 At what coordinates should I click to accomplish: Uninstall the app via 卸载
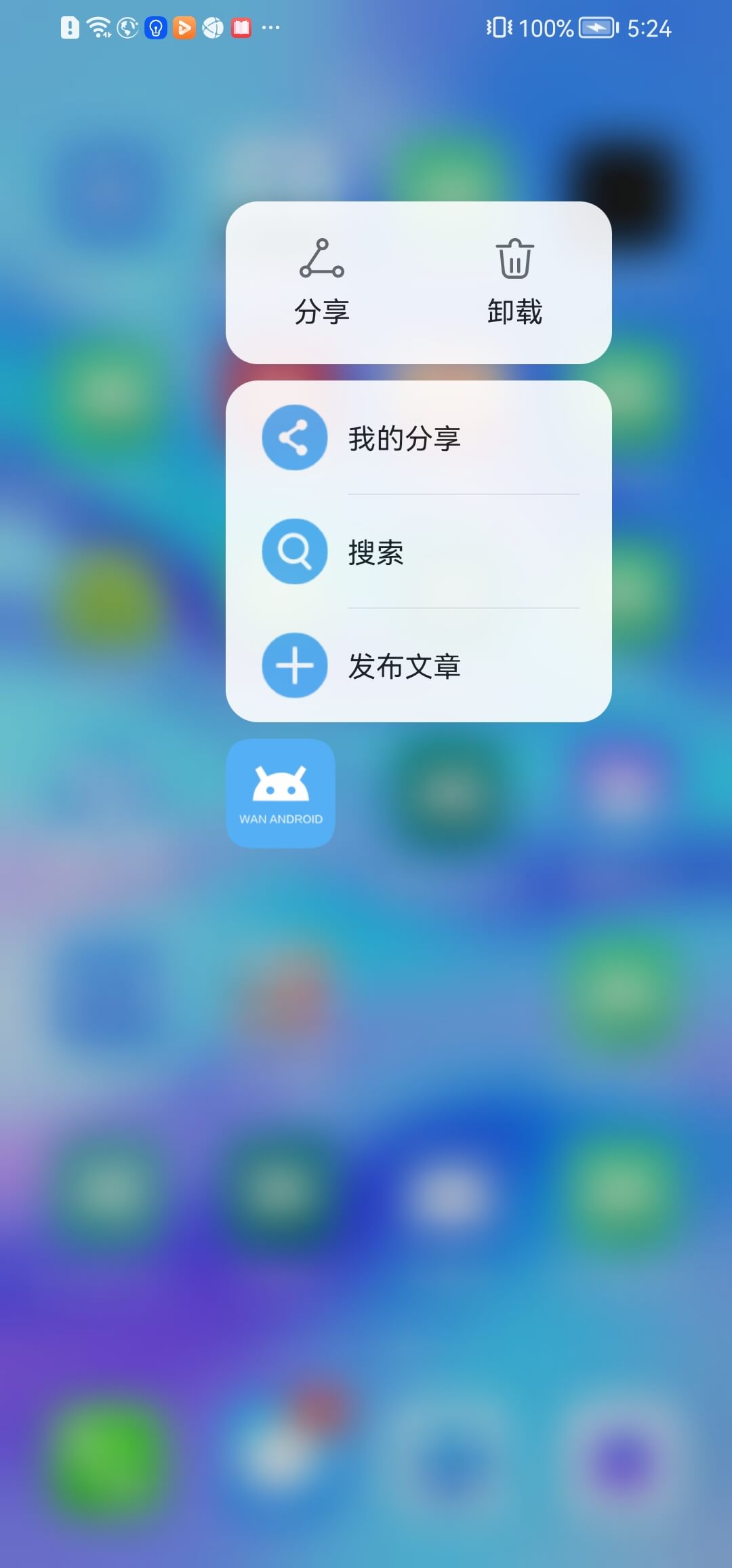(515, 282)
